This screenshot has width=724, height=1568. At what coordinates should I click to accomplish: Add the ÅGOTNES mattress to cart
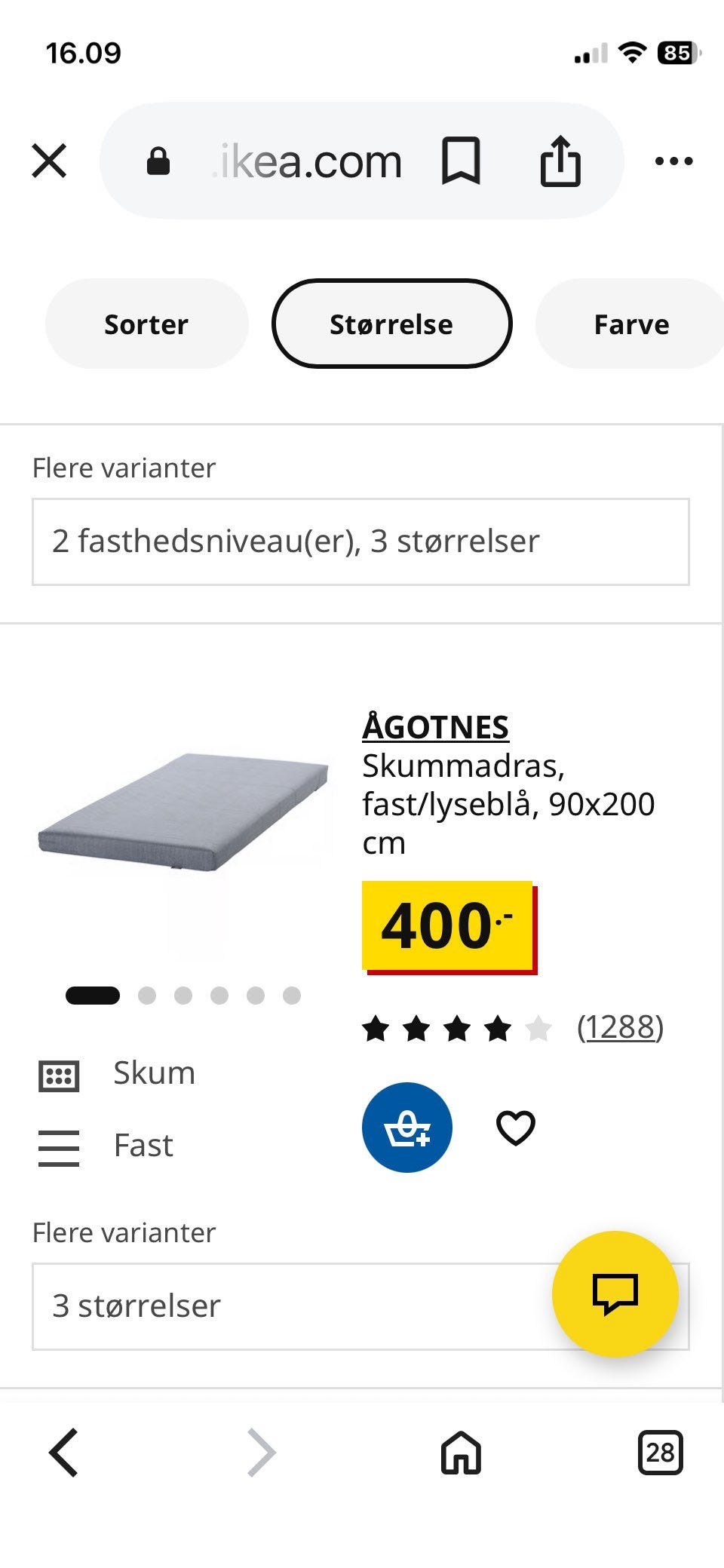click(x=406, y=1127)
